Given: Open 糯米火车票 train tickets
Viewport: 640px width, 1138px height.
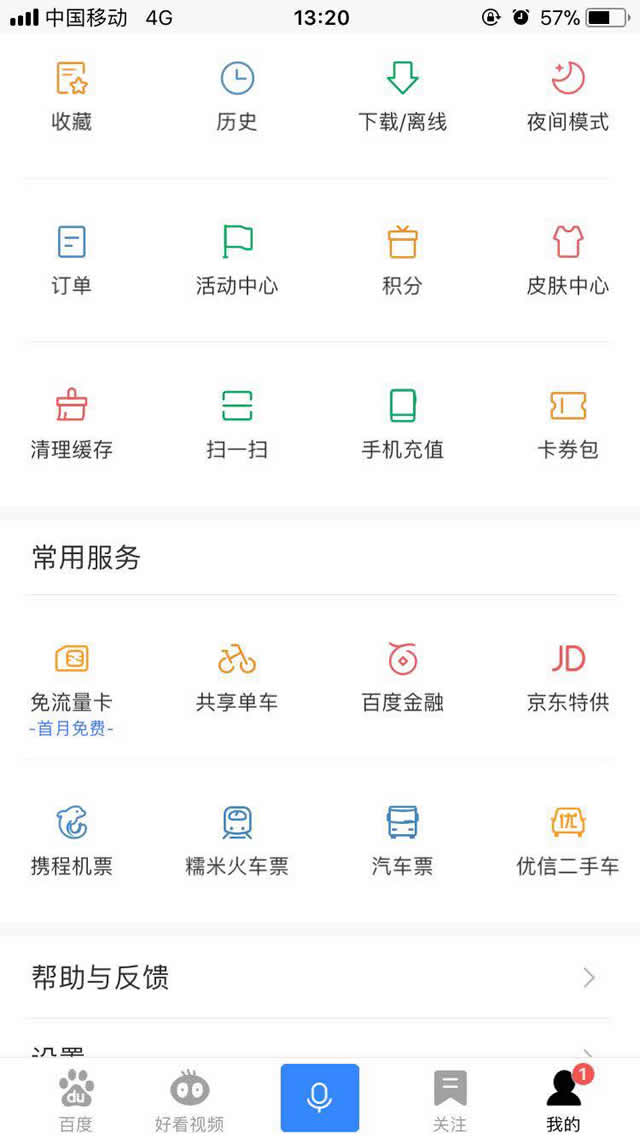Looking at the screenshot, I should point(237,842).
